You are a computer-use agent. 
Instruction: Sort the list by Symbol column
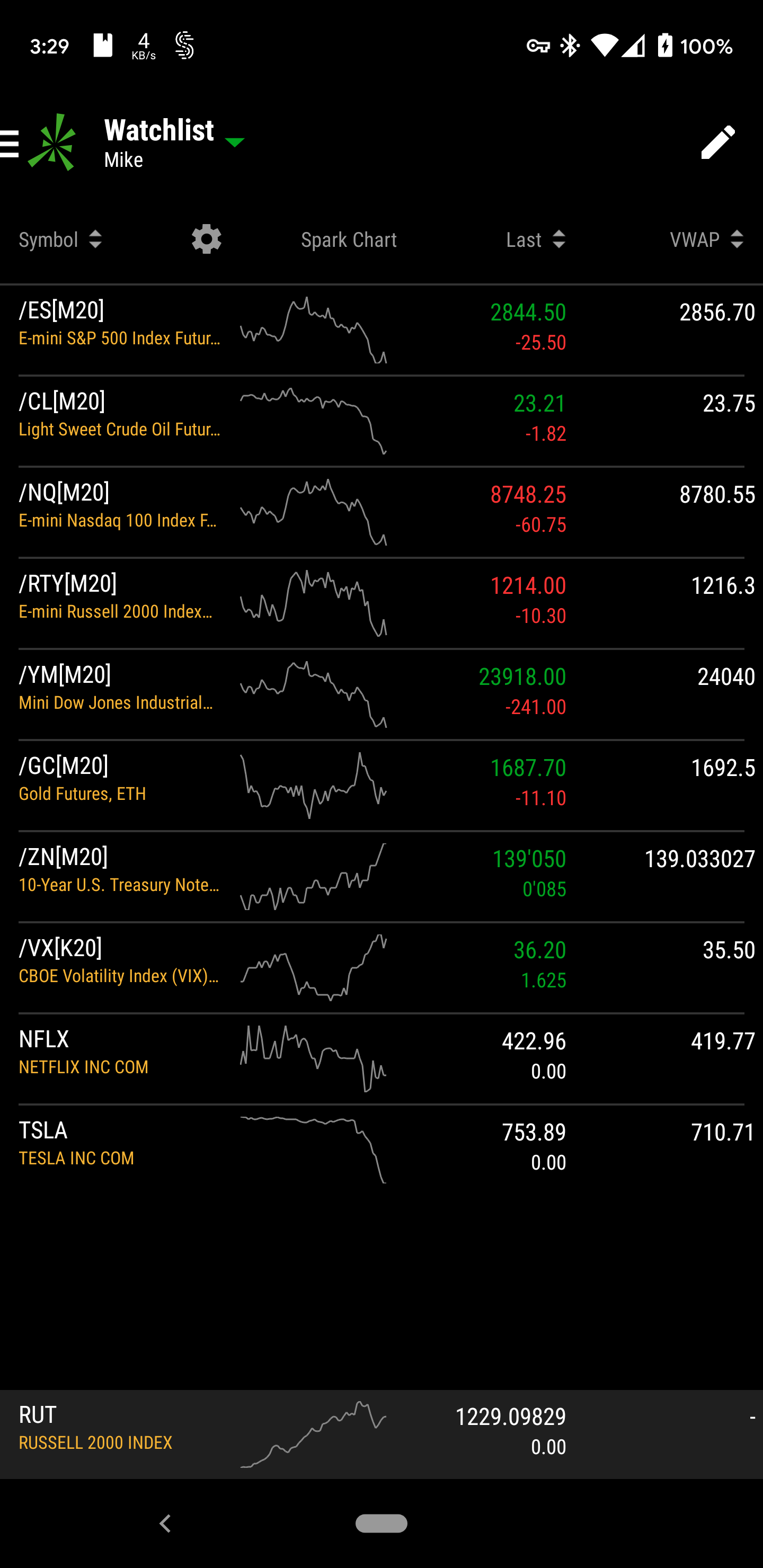click(x=60, y=240)
